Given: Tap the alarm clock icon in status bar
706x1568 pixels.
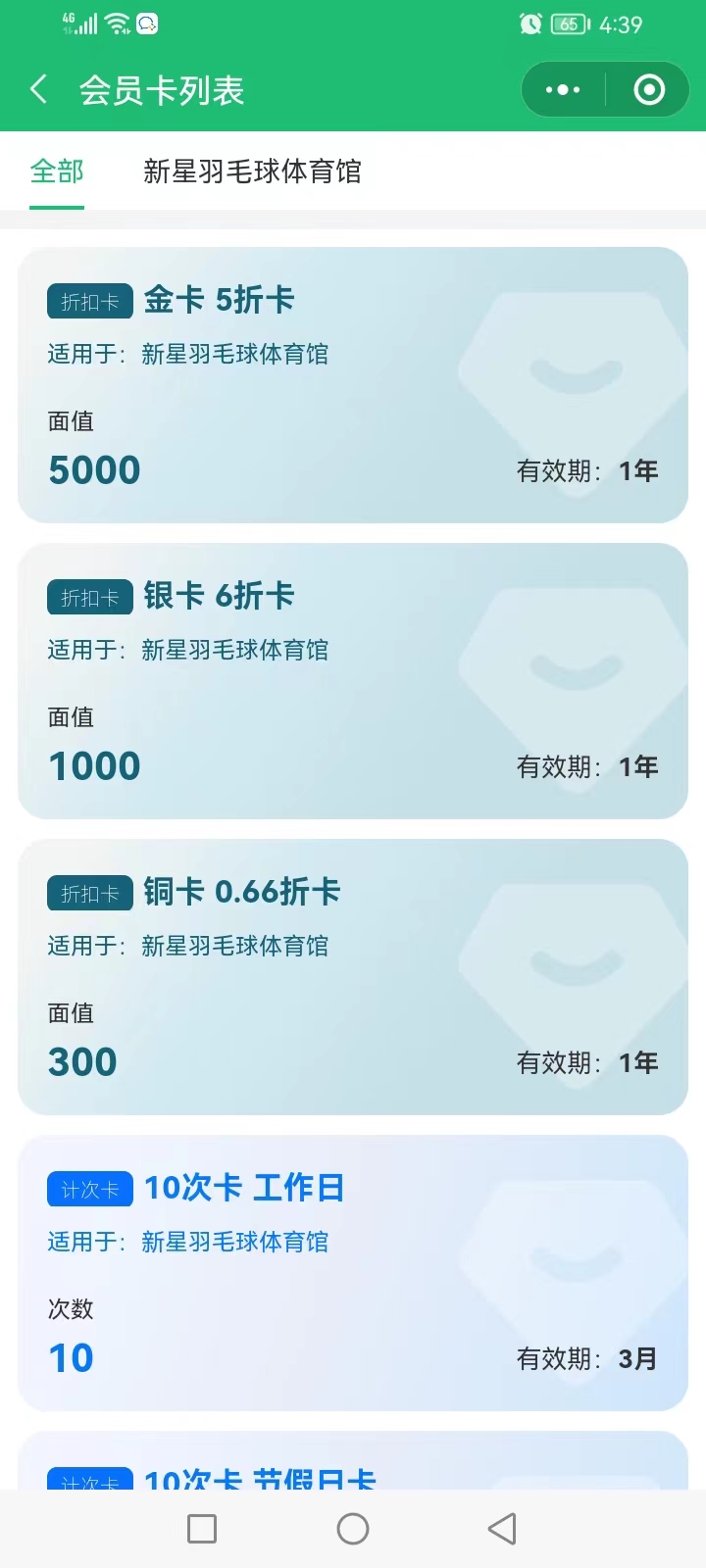Looking at the screenshot, I should tap(529, 24).
